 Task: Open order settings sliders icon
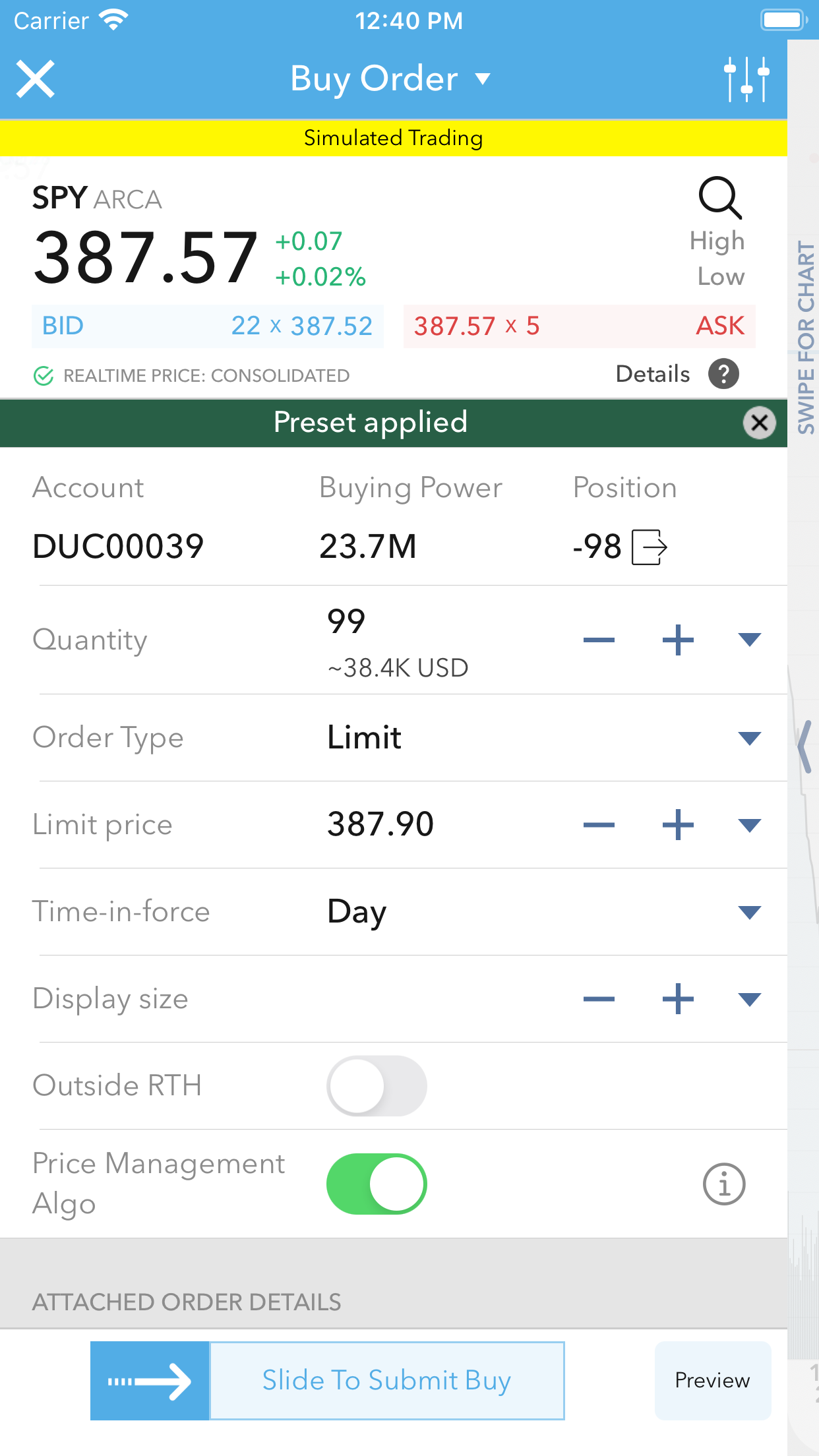[x=746, y=79]
